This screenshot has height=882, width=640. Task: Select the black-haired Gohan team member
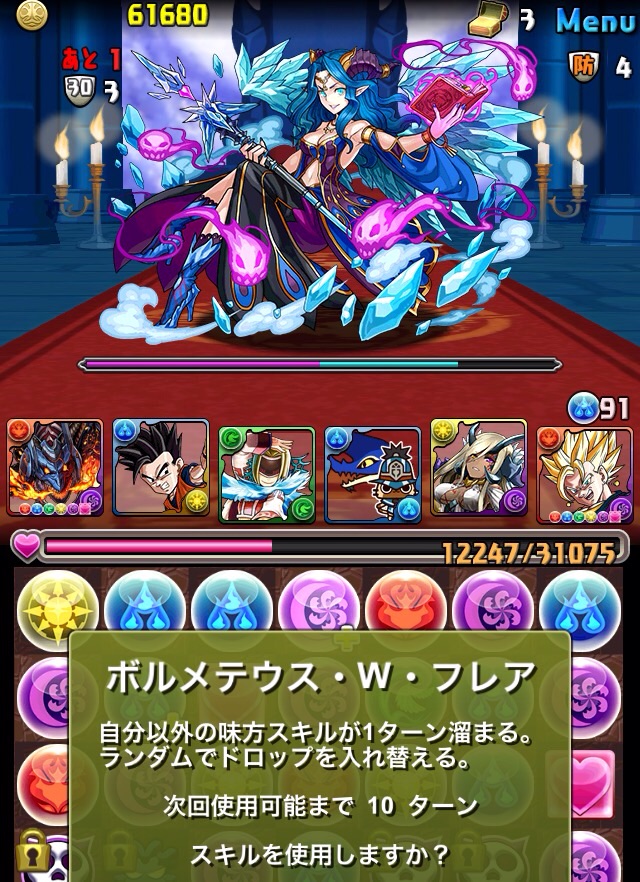pyautogui.click(x=161, y=470)
